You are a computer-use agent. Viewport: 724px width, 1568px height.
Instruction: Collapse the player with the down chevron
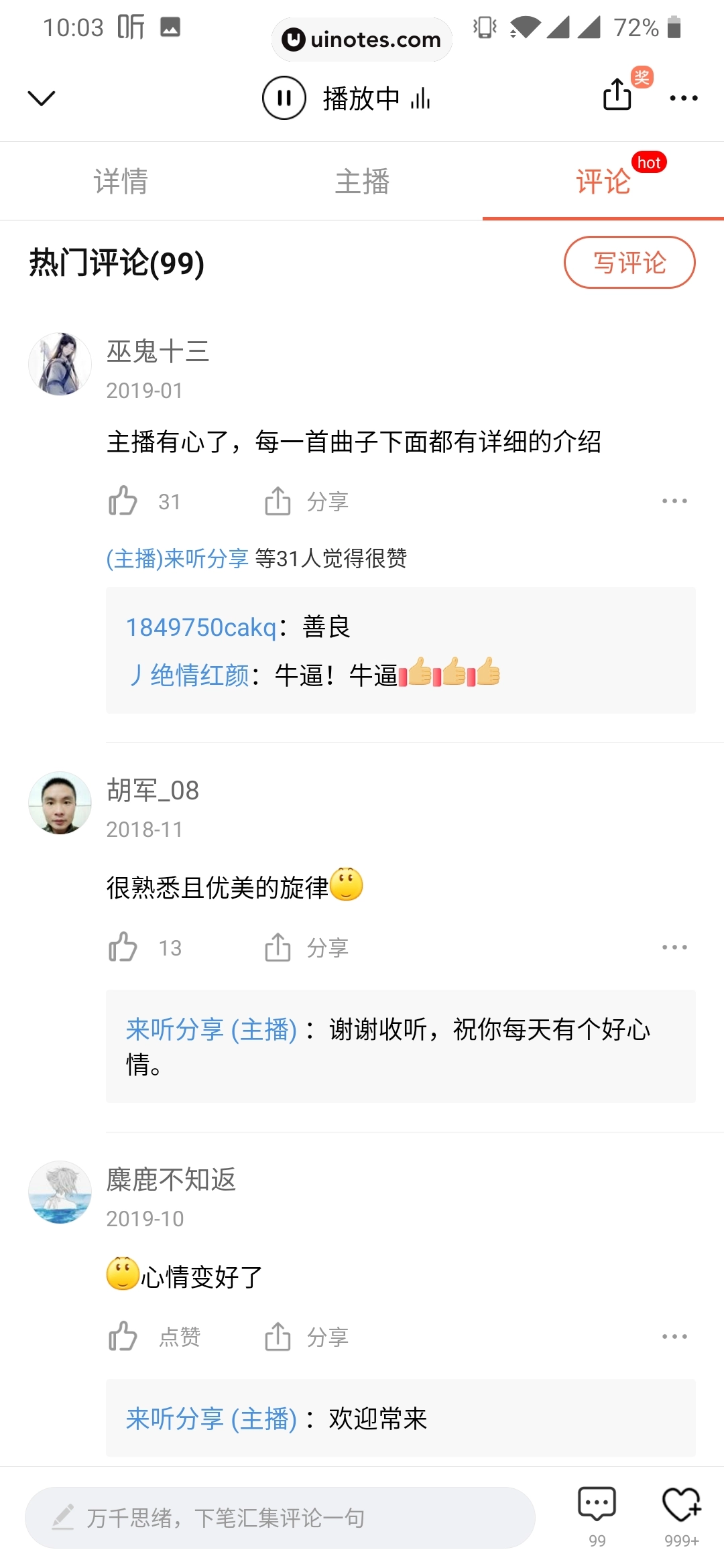pos(42,98)
